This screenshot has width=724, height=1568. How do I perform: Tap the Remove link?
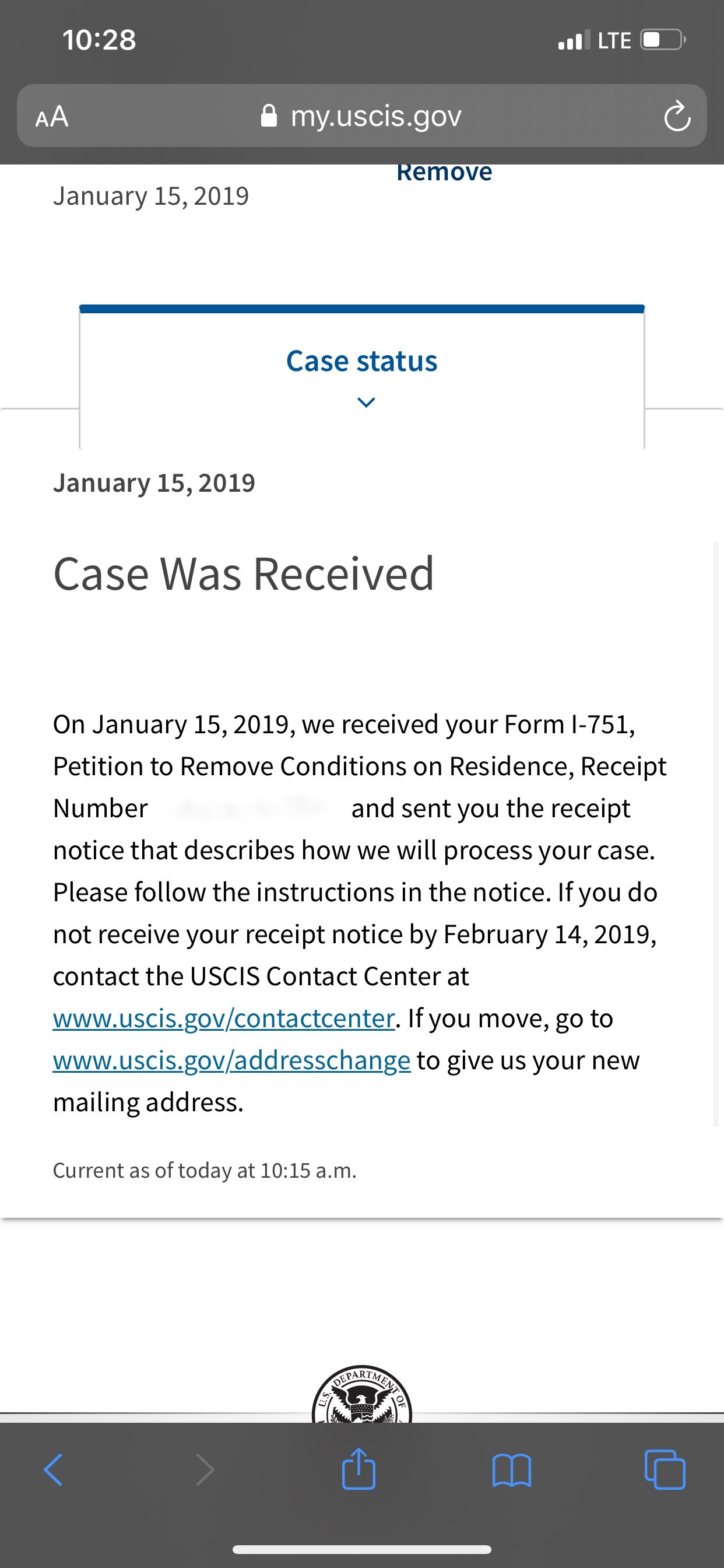pyautogui.click(x=444, y=172)
